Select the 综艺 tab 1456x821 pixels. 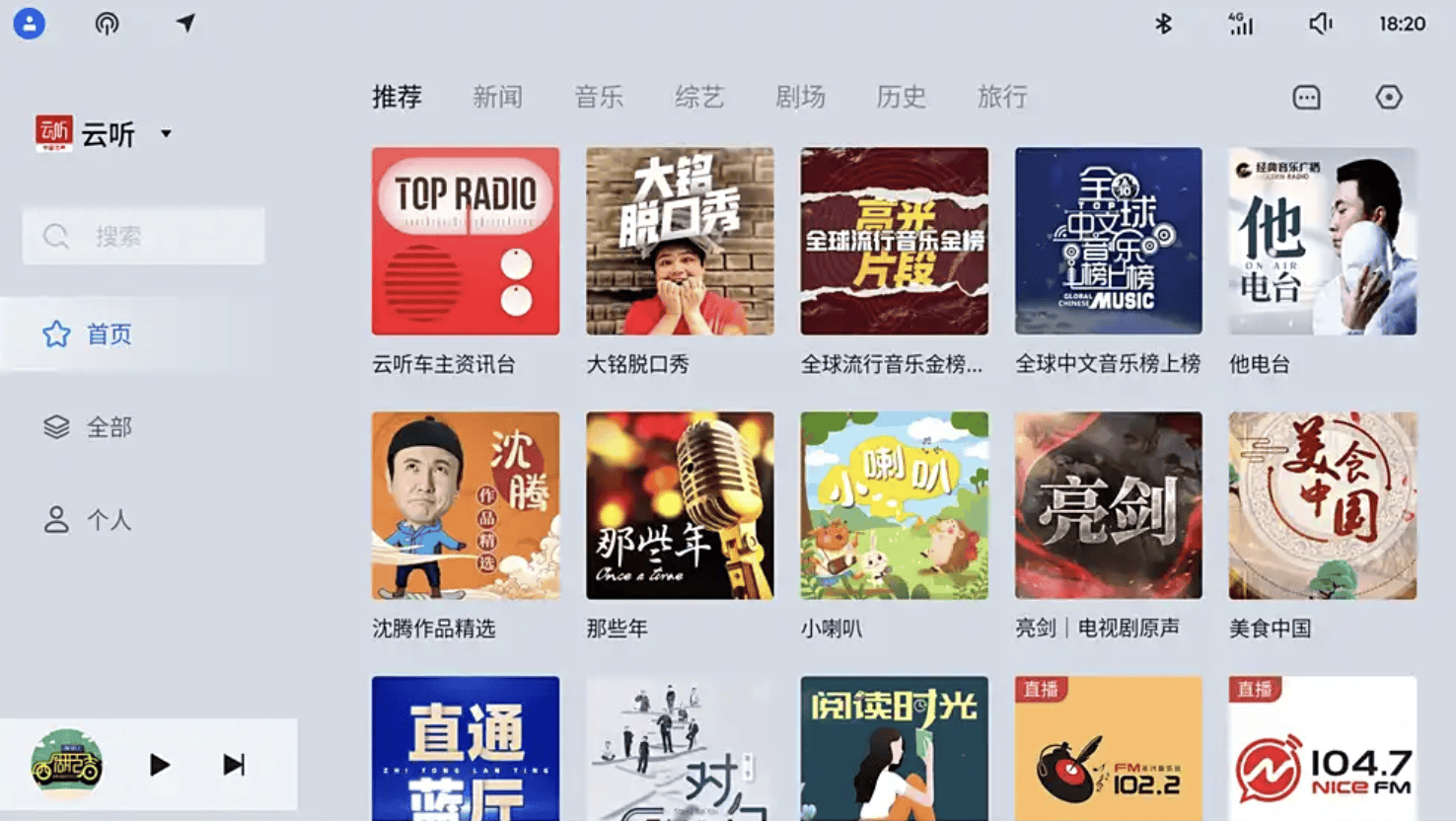tap(699, 97)
